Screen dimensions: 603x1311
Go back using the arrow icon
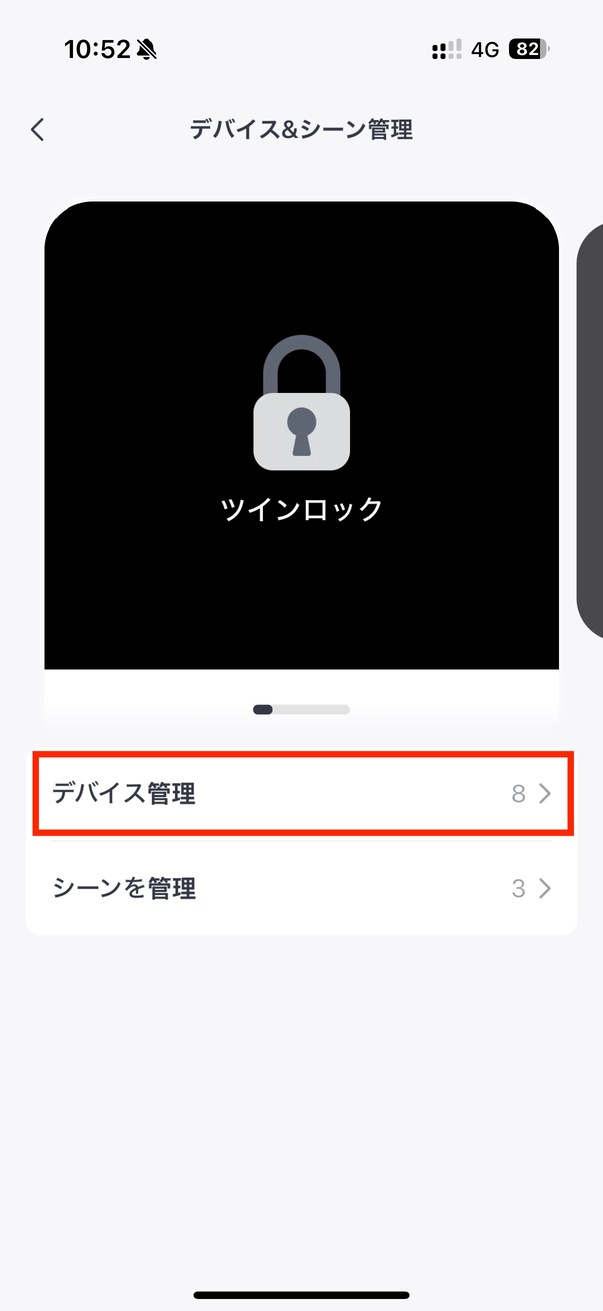coord(38,130)
